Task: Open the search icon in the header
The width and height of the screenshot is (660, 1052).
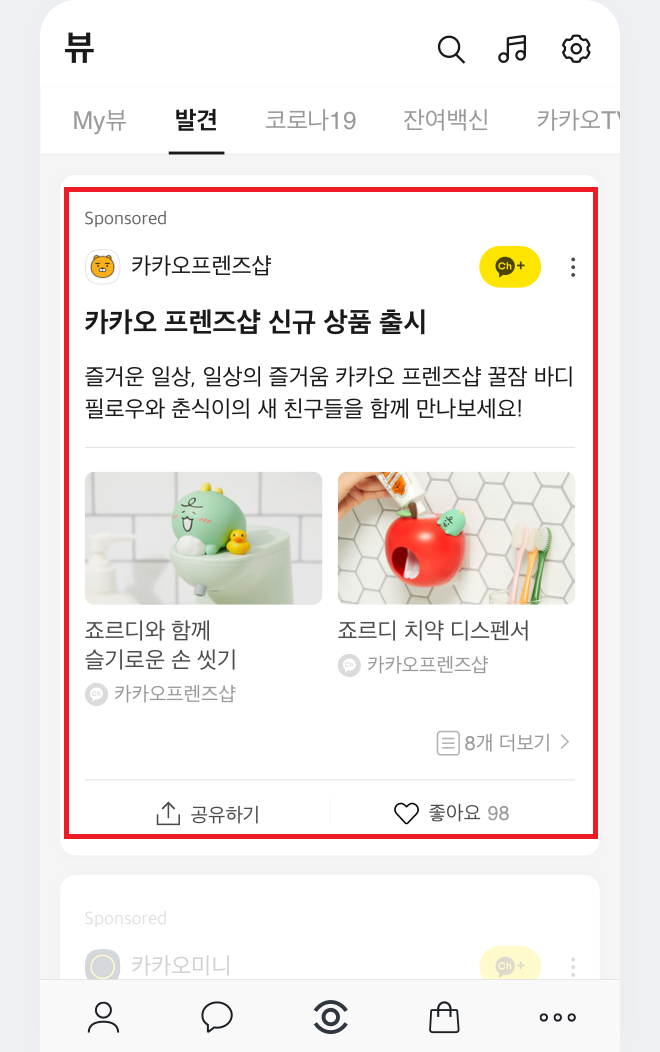Action: 451,49
